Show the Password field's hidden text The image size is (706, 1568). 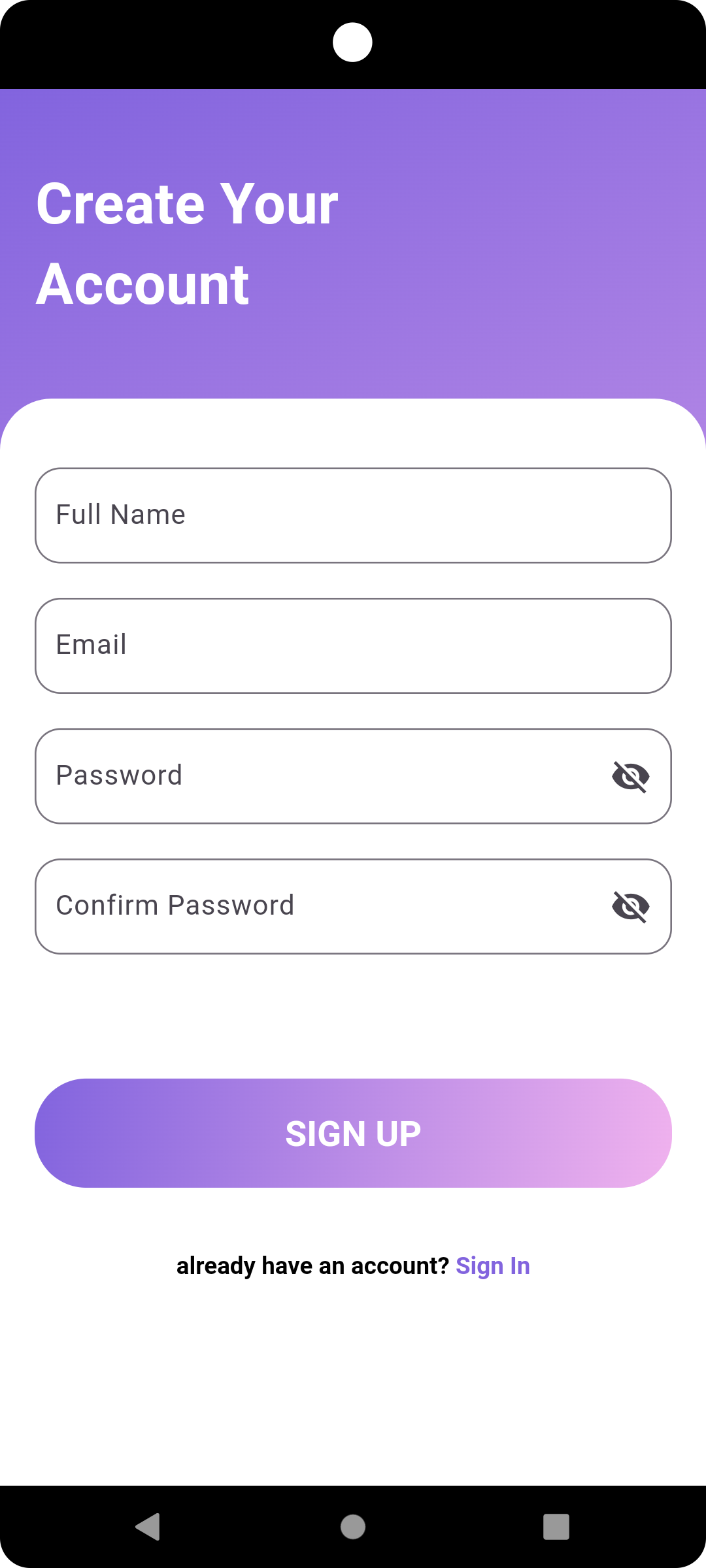[x=631, y=776]
